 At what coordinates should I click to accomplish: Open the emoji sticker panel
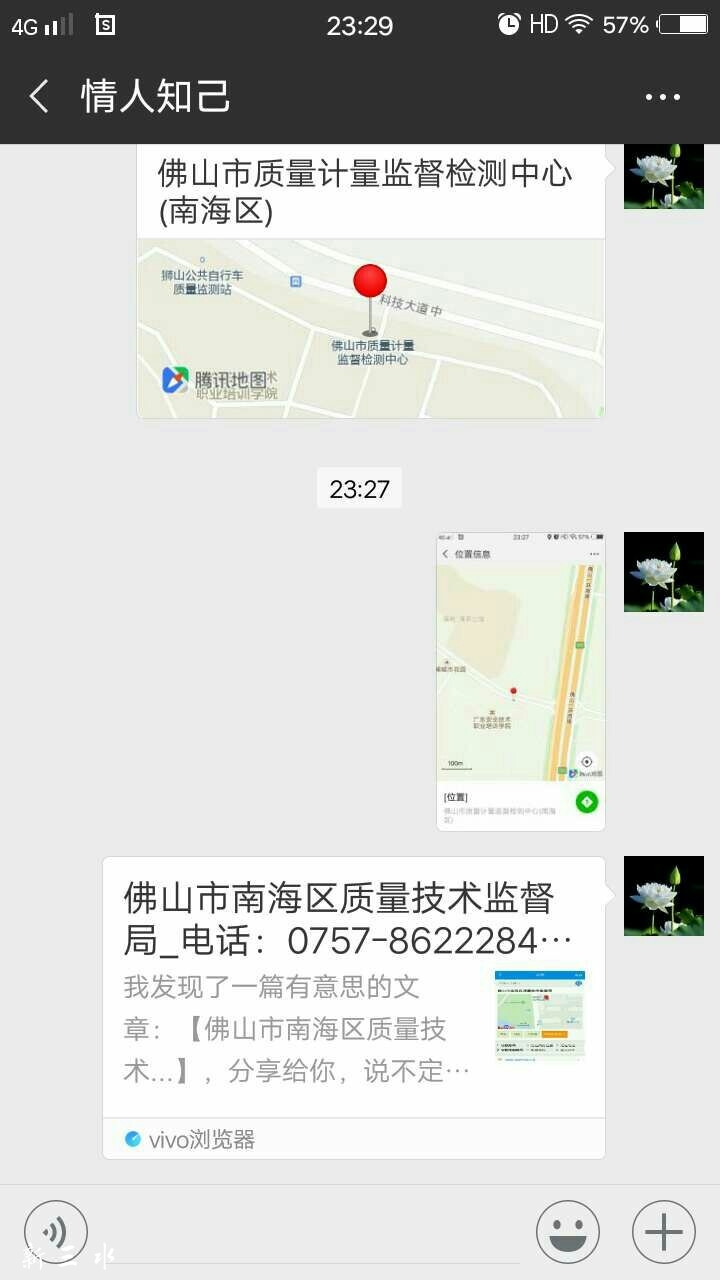point(568,1232)
